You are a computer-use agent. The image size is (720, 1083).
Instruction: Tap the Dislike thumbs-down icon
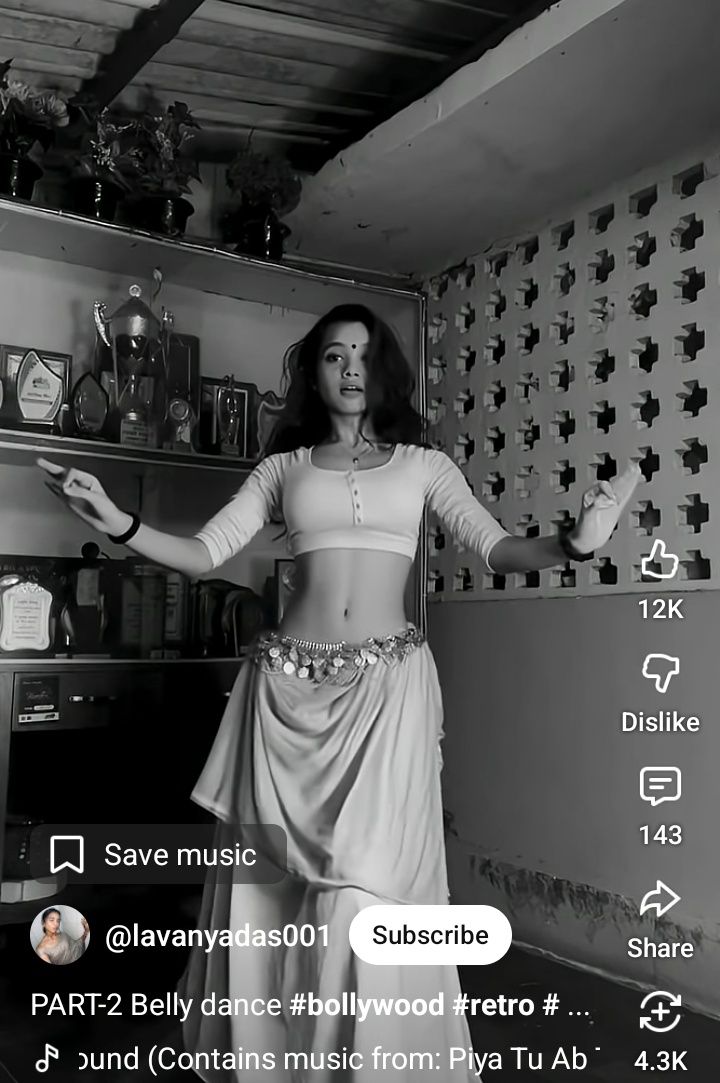click(660, 674)
